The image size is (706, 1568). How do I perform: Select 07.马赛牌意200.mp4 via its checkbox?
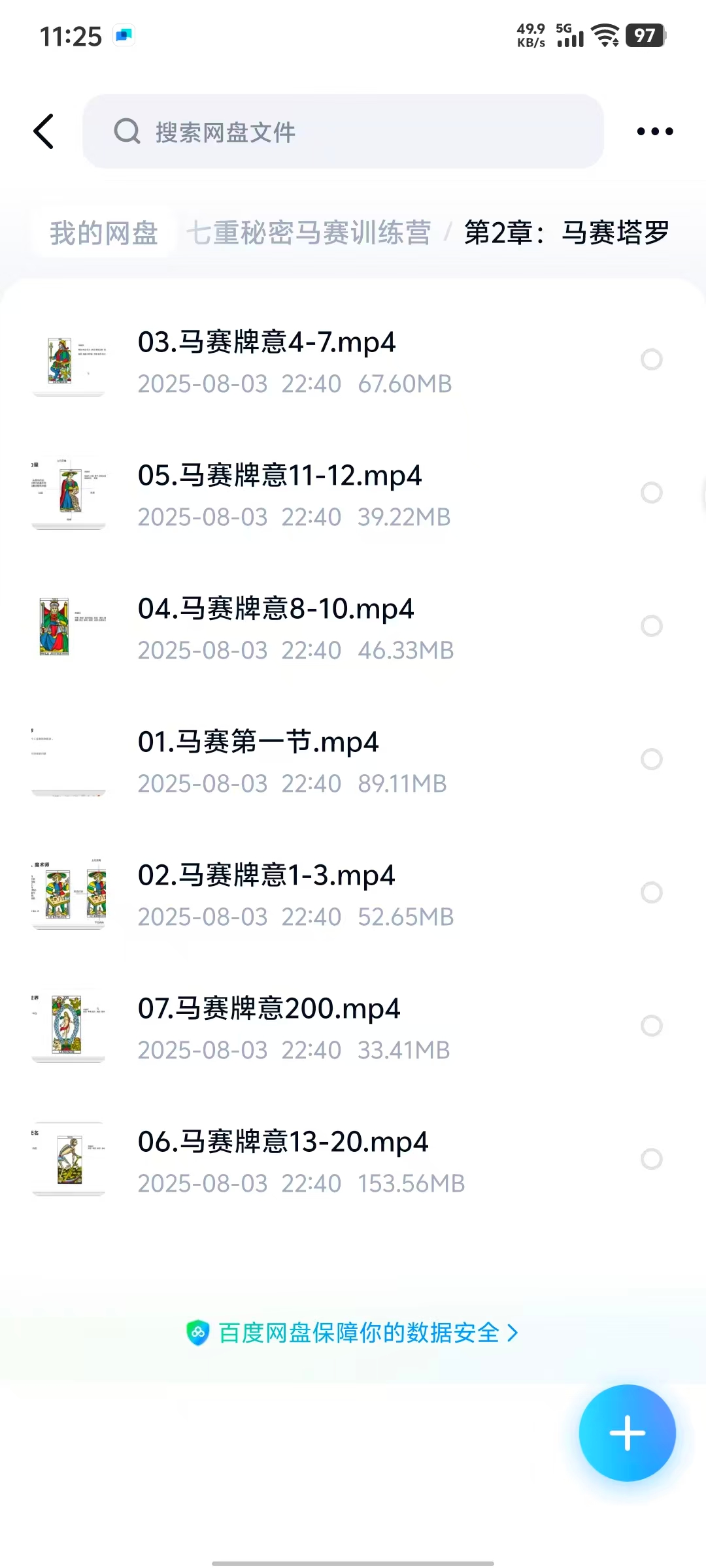pyautogui.click(x=651, y=1026)
